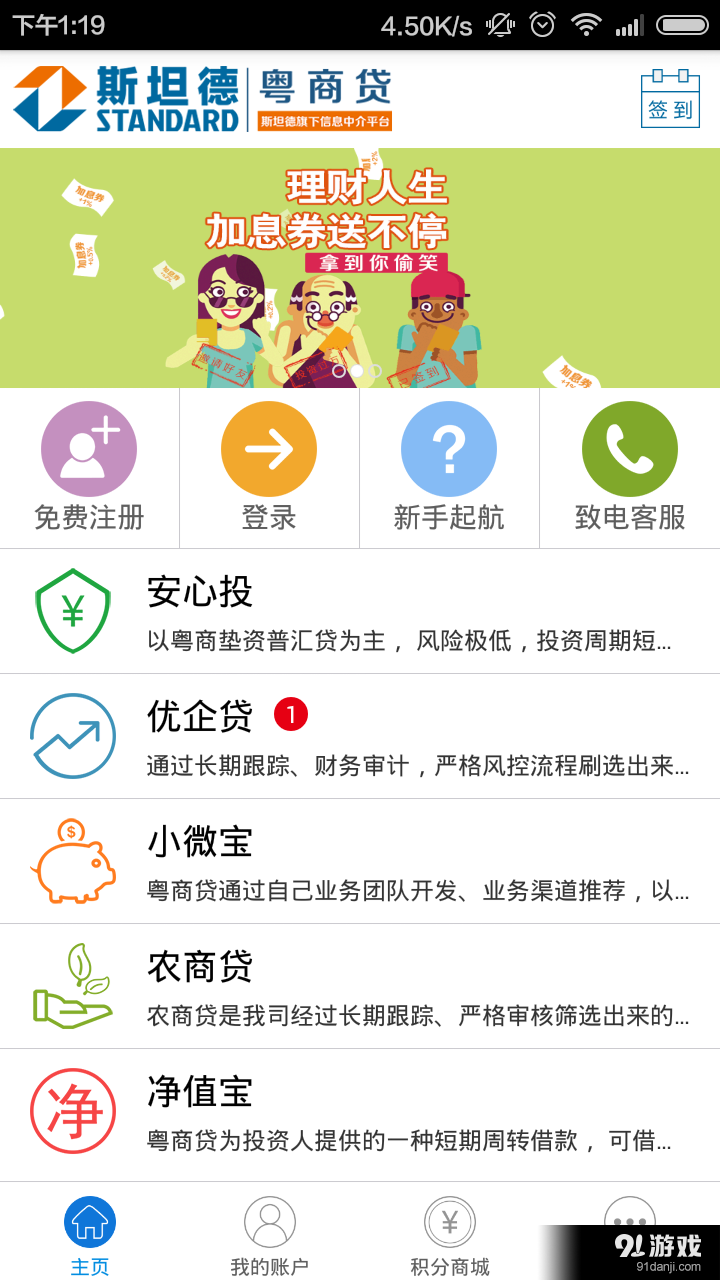Open the 我的账户 profile icon
This screenshot has width=720, height=1280.
[x=268, y=1220]
